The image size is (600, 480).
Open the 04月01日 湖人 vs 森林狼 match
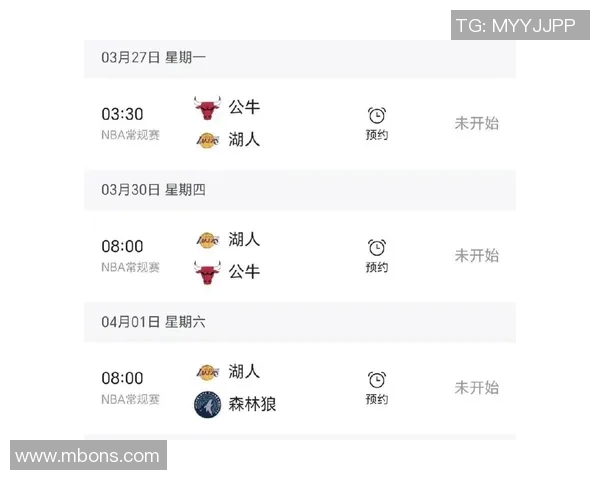[240, 387]
